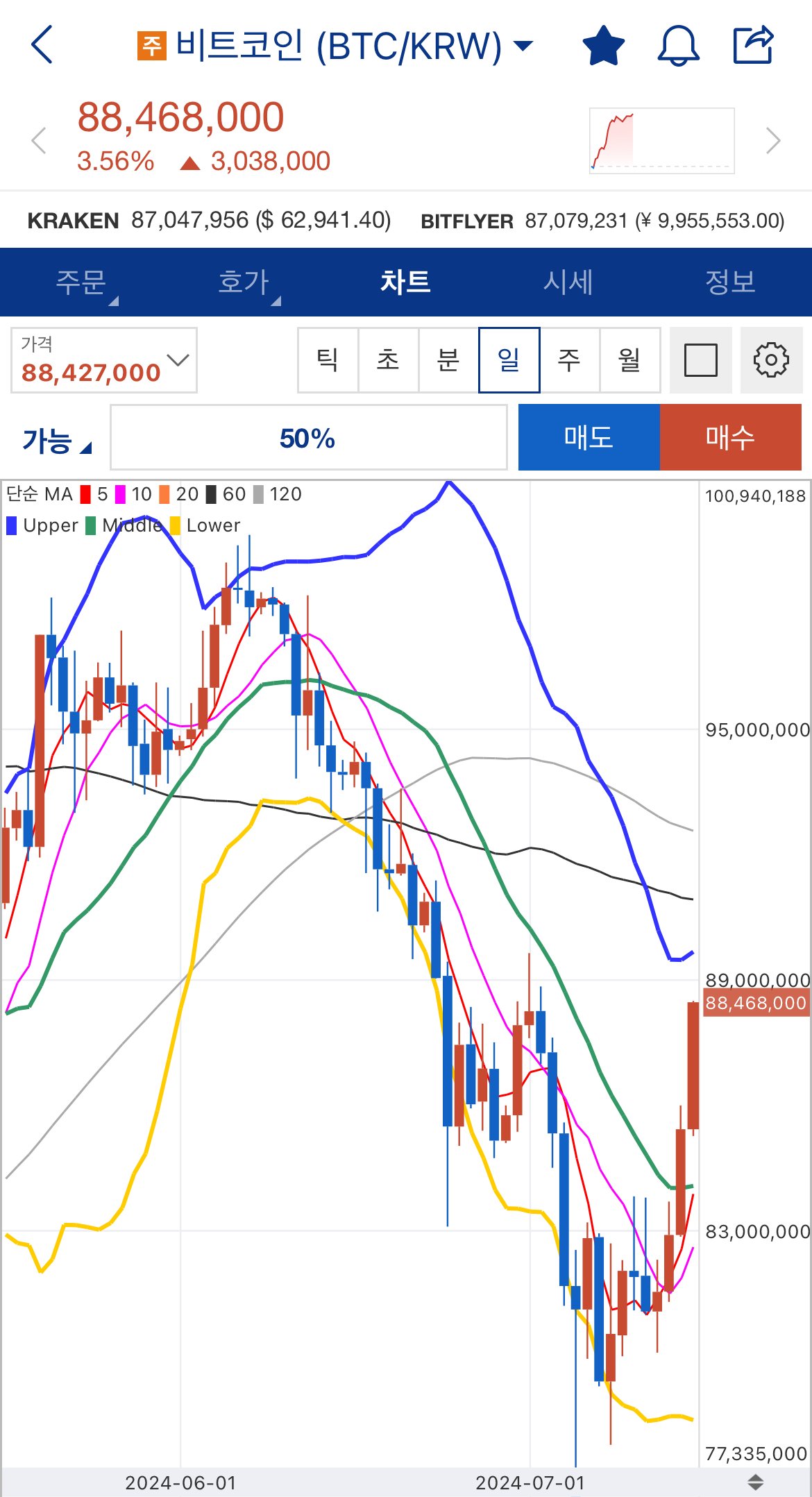
Task: Go back using the top-left arrow
Action: [42, 45]
